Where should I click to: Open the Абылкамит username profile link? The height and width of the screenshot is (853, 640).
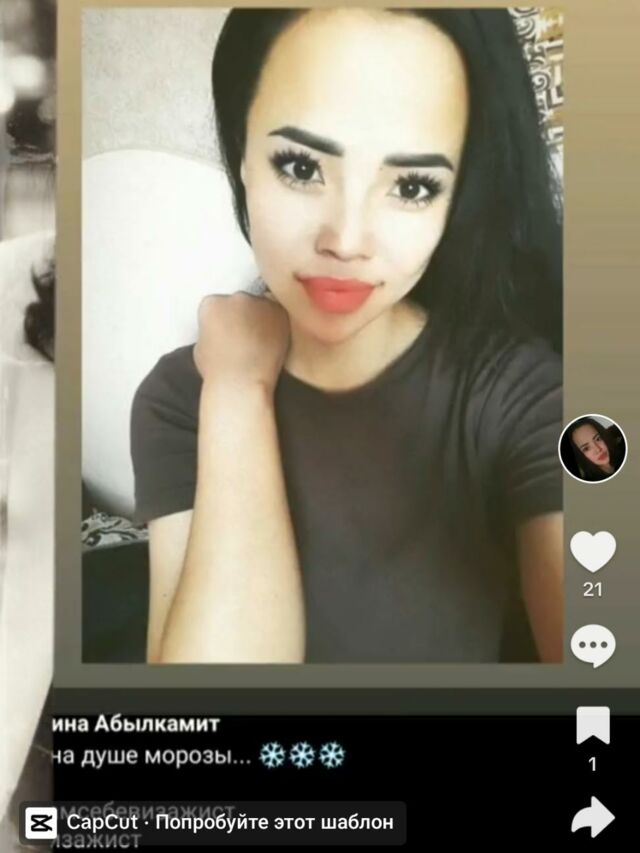(x=136, y=723)
